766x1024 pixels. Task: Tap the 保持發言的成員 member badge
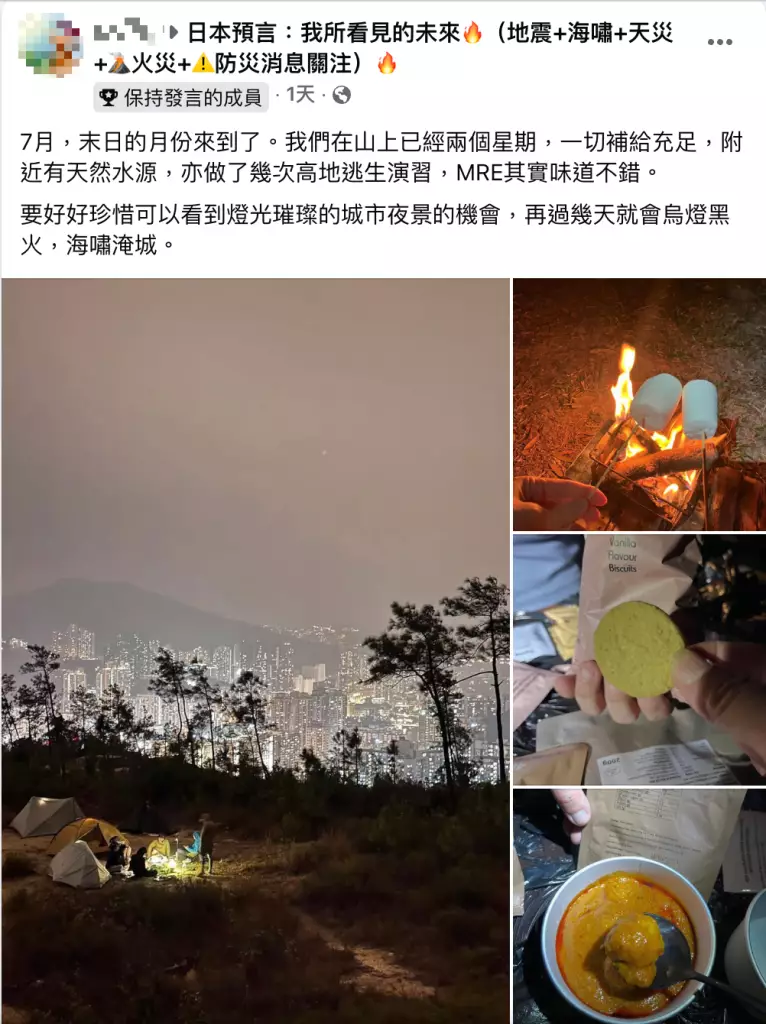181,97
